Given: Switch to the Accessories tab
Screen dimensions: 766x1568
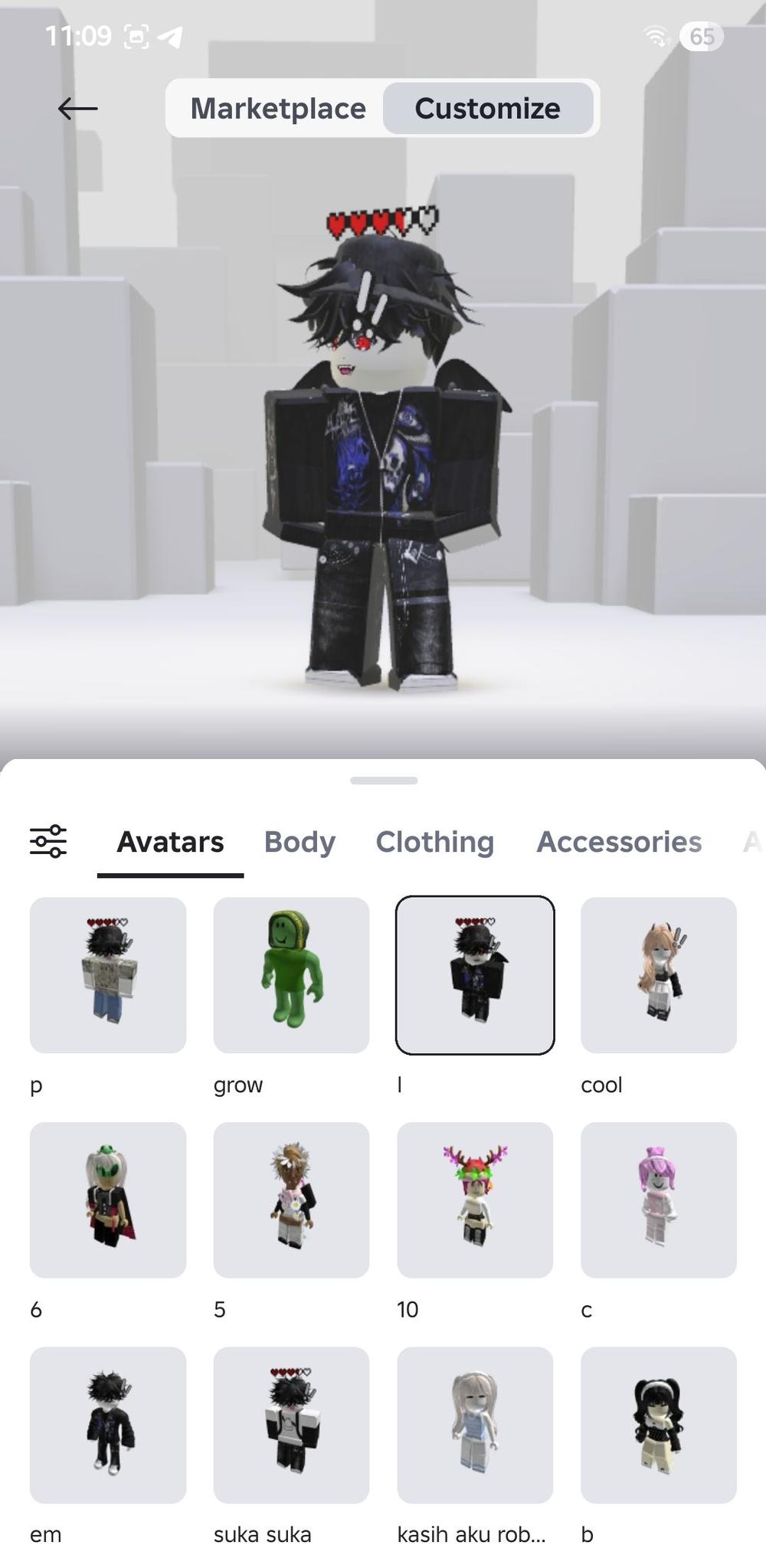Looking at the screenshot, I should click(619, 842).
